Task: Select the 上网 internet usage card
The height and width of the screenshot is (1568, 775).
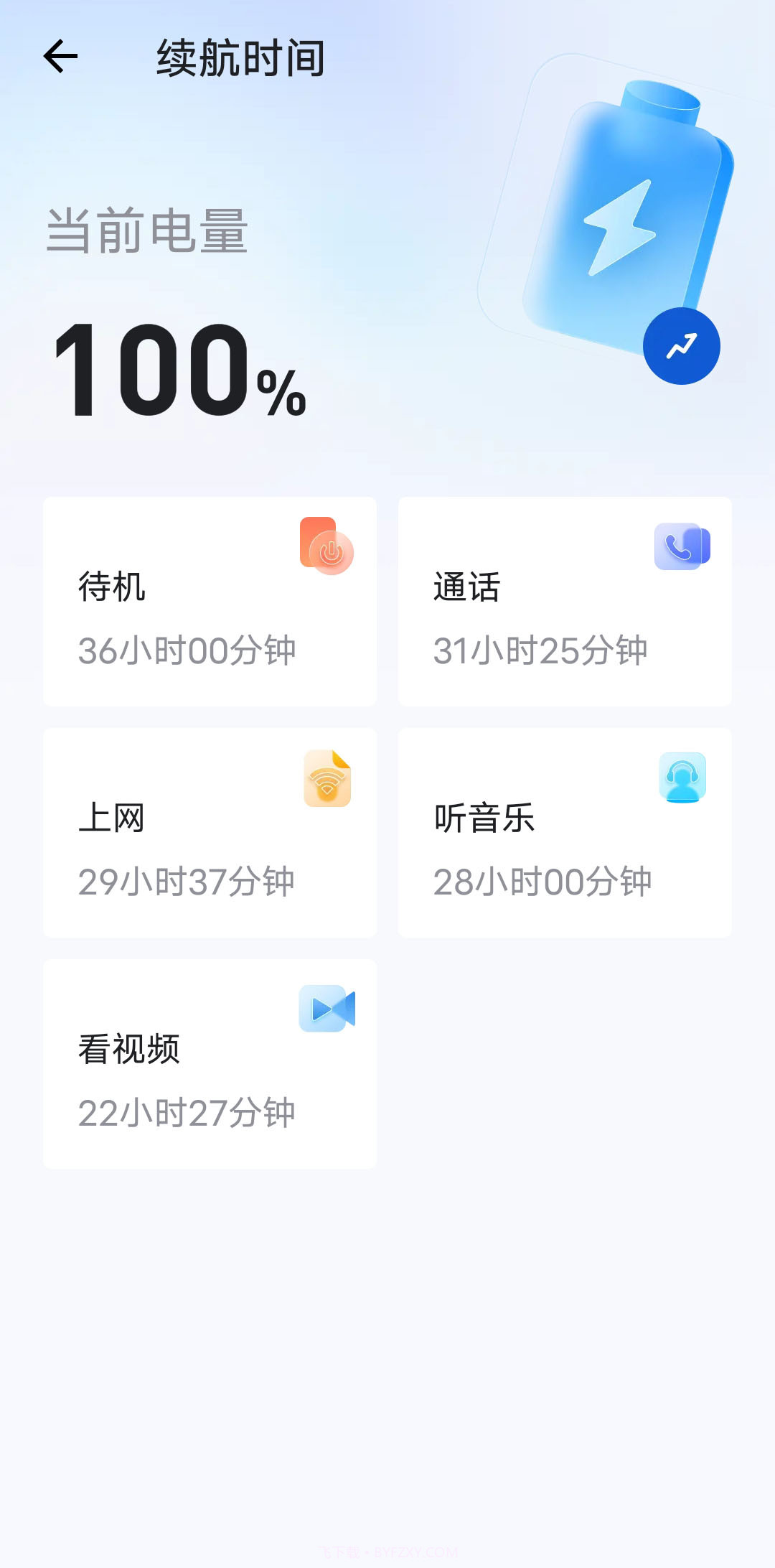Action: pos(210,833)
